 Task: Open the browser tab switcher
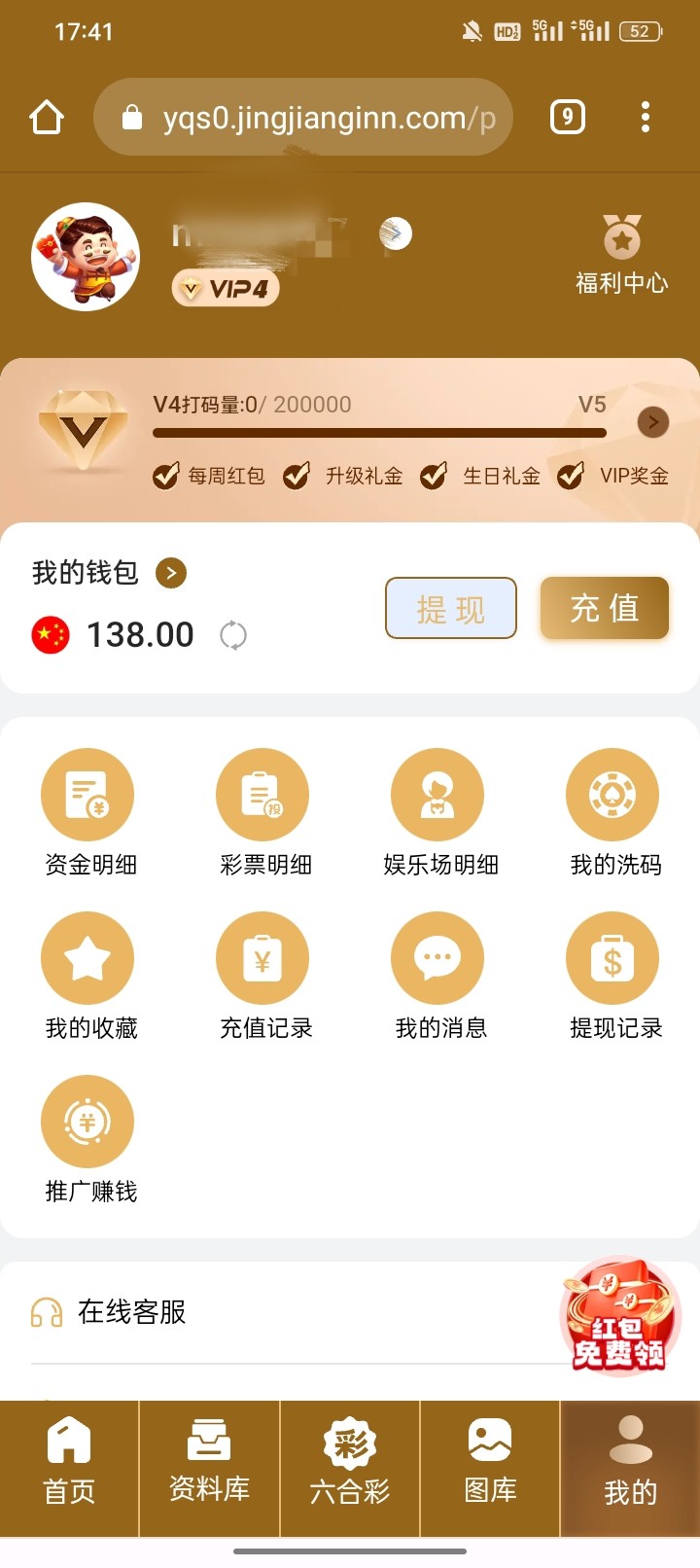[x=568, y=118]
